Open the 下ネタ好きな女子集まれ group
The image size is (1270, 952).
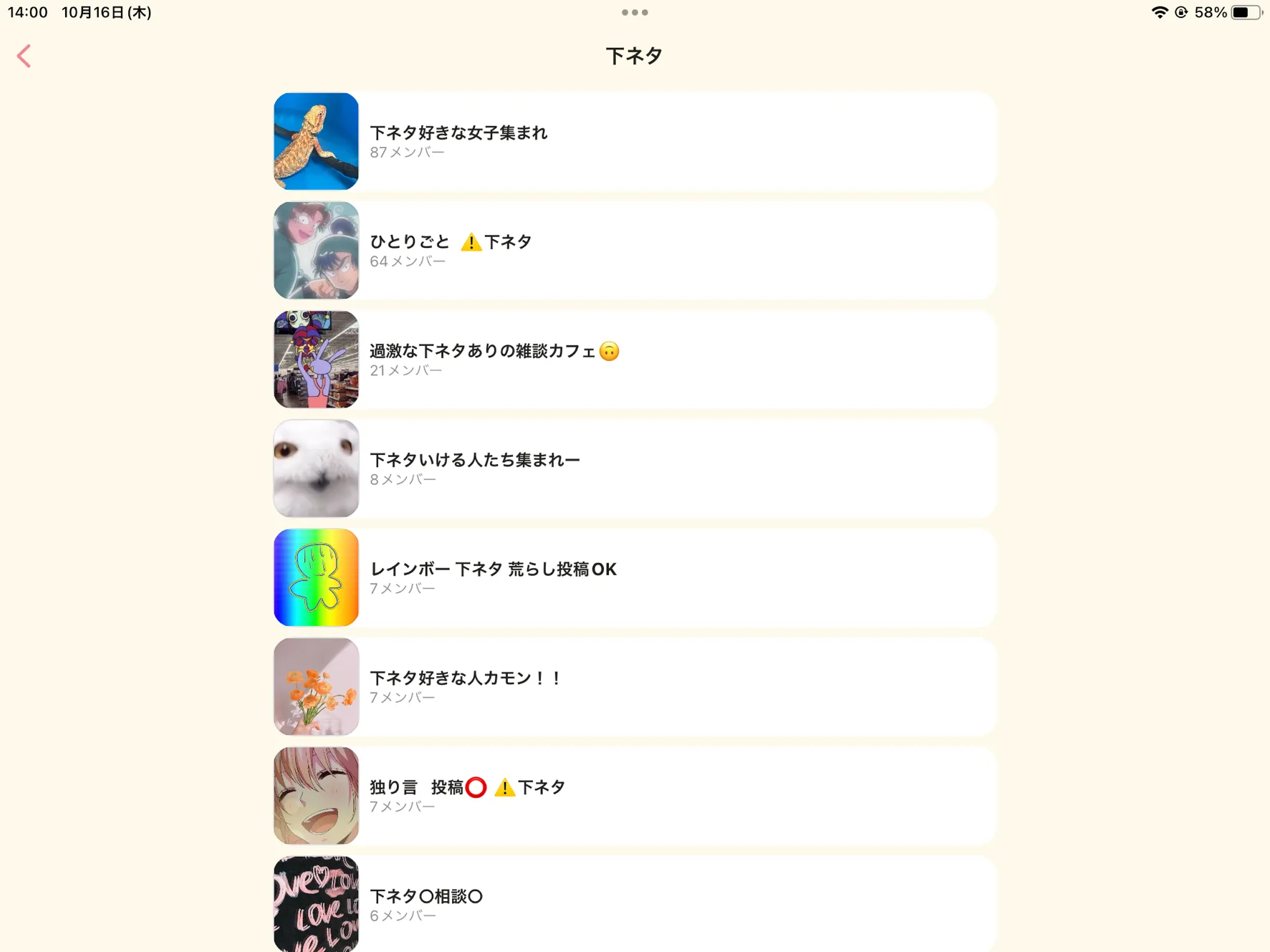click(x=634, y=142)
